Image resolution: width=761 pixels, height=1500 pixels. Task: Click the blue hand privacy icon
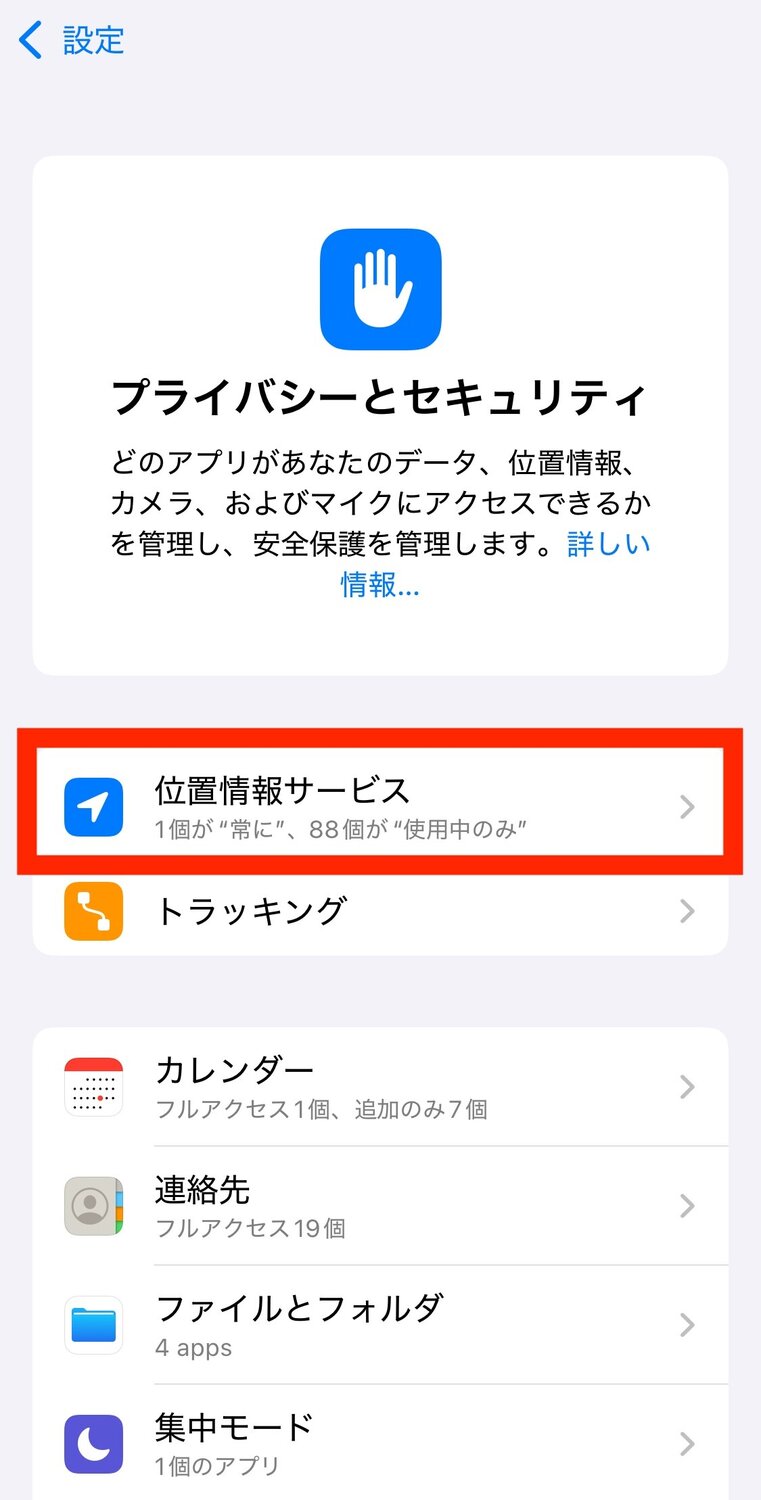click(380, 287)
